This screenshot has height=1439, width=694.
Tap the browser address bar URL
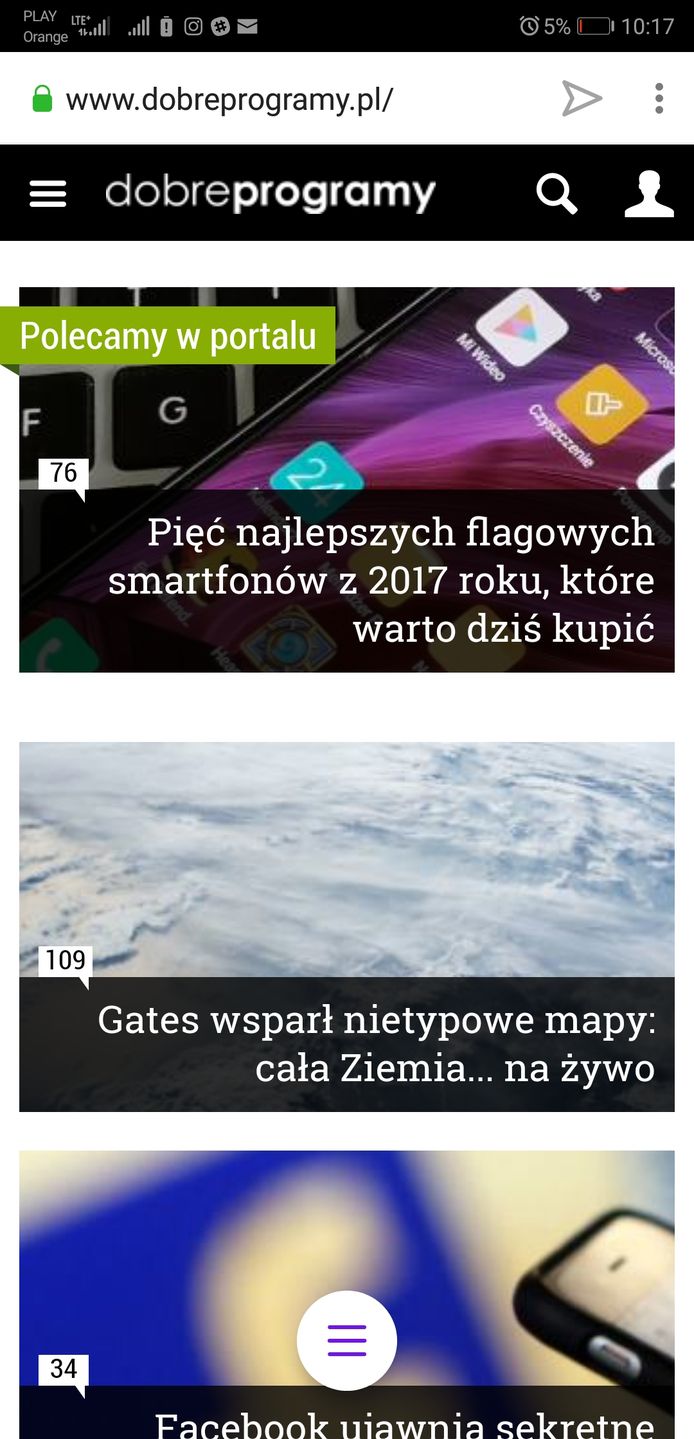[x=230, y=99]
